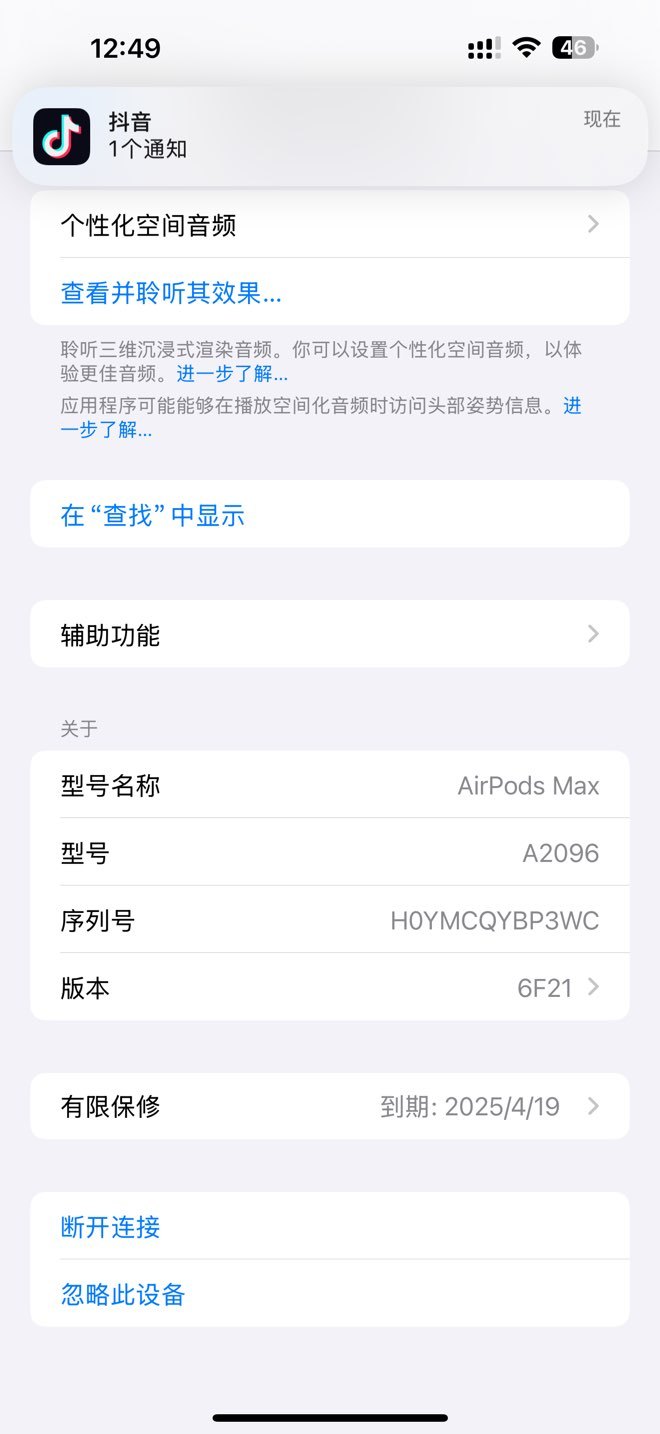Open 个性化空间音频 settings
Image resolution: width=660 pixels, height=1434 pixels.
(330, 225)
